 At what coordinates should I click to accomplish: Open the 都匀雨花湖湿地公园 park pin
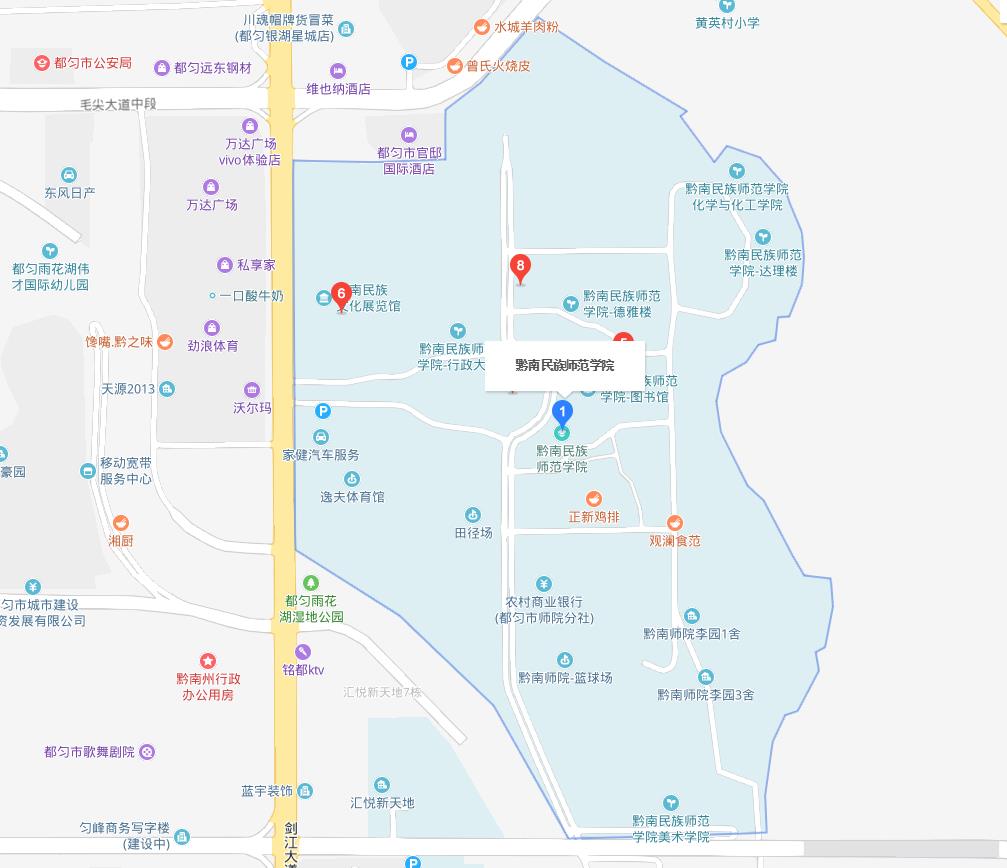[x=311, y=583]
